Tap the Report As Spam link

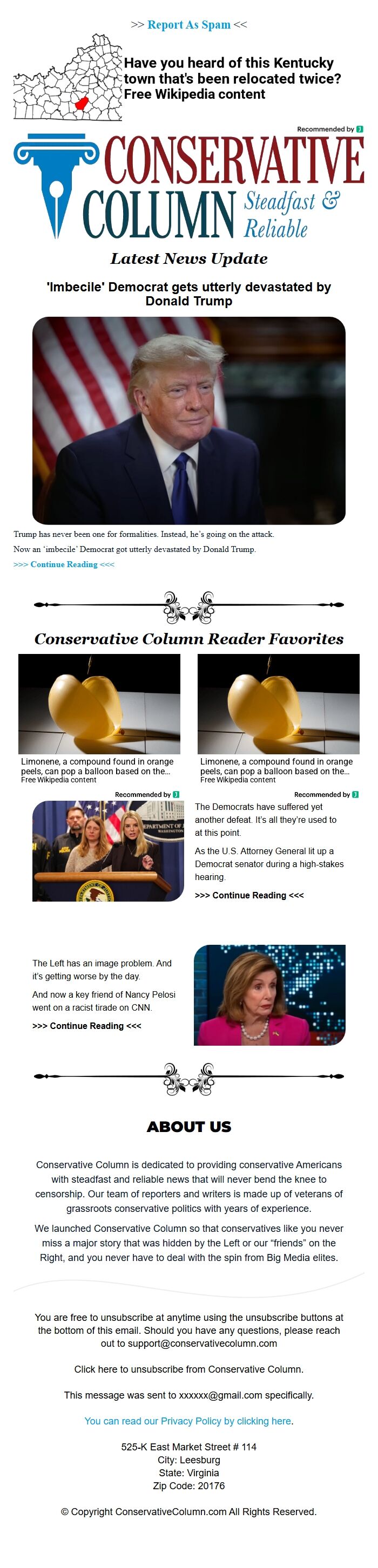188,25
